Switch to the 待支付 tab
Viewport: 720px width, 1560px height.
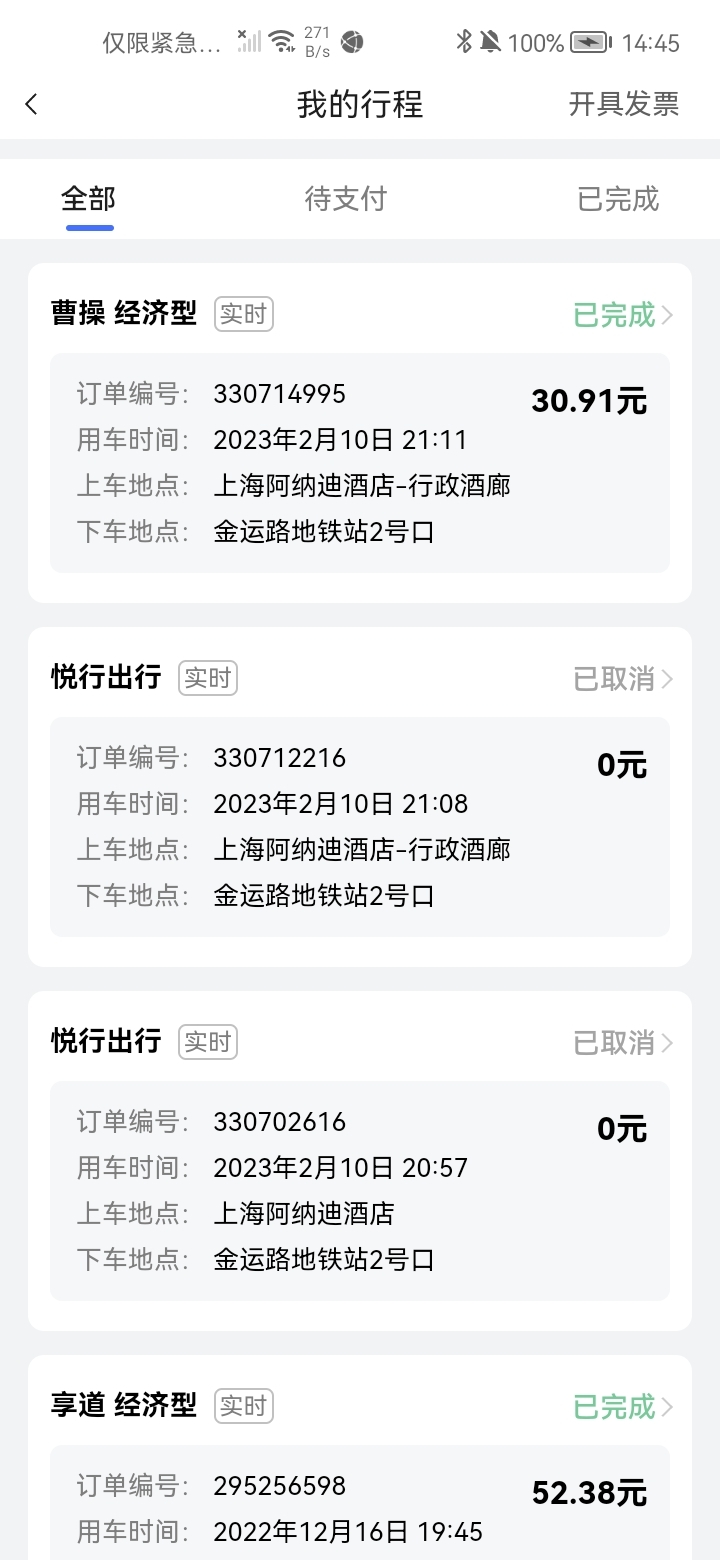(x=345, y=198)
